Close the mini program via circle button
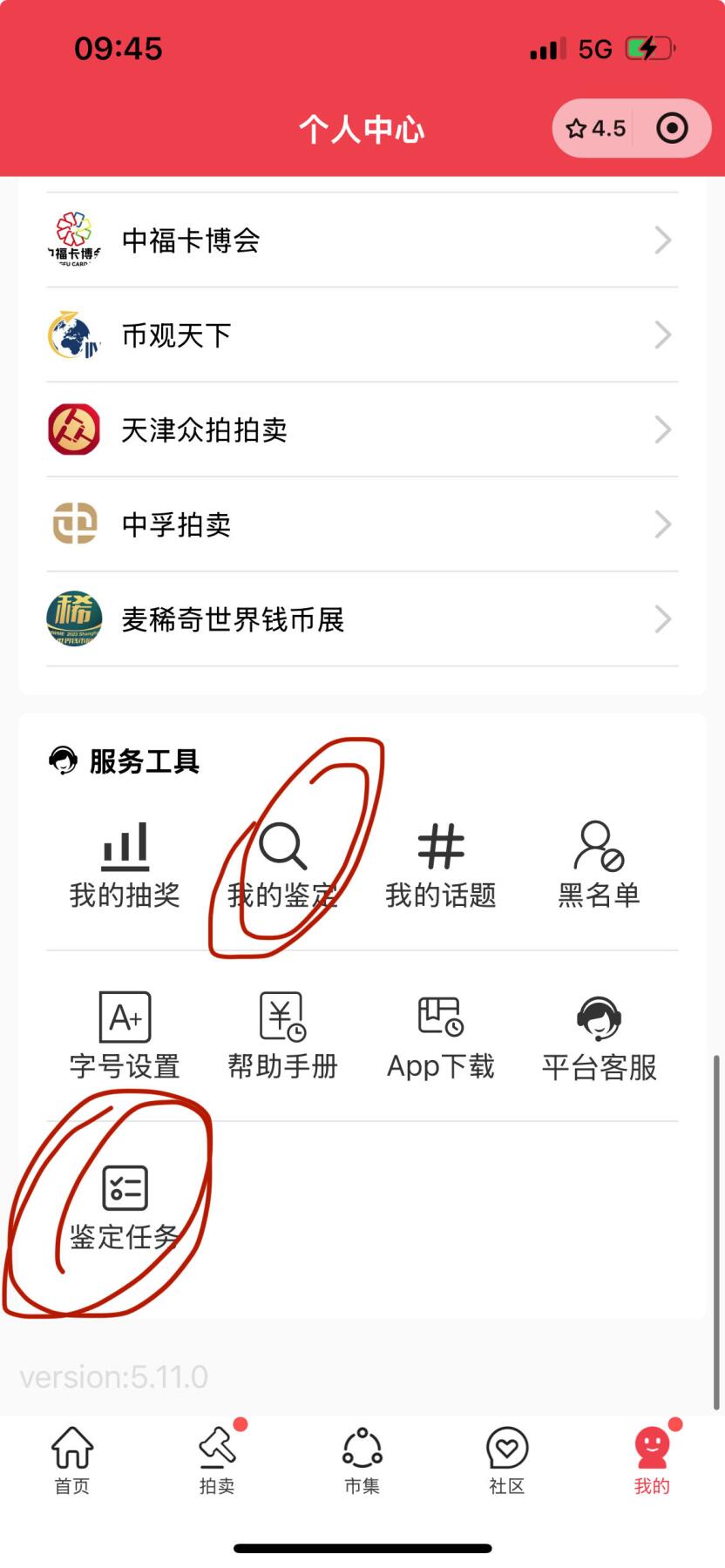 pyautogui.click(x=672, y=129)
